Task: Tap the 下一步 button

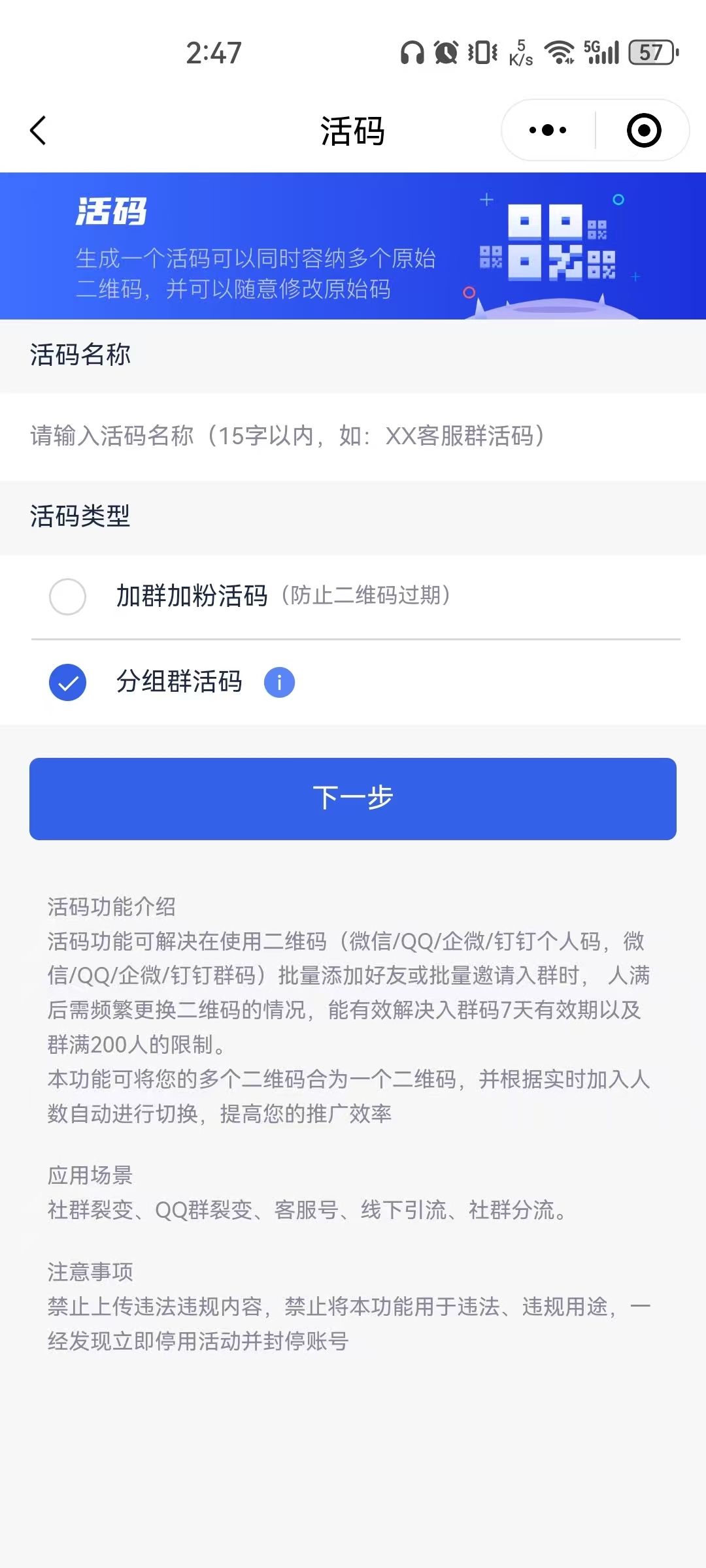Action: (353, 798)
